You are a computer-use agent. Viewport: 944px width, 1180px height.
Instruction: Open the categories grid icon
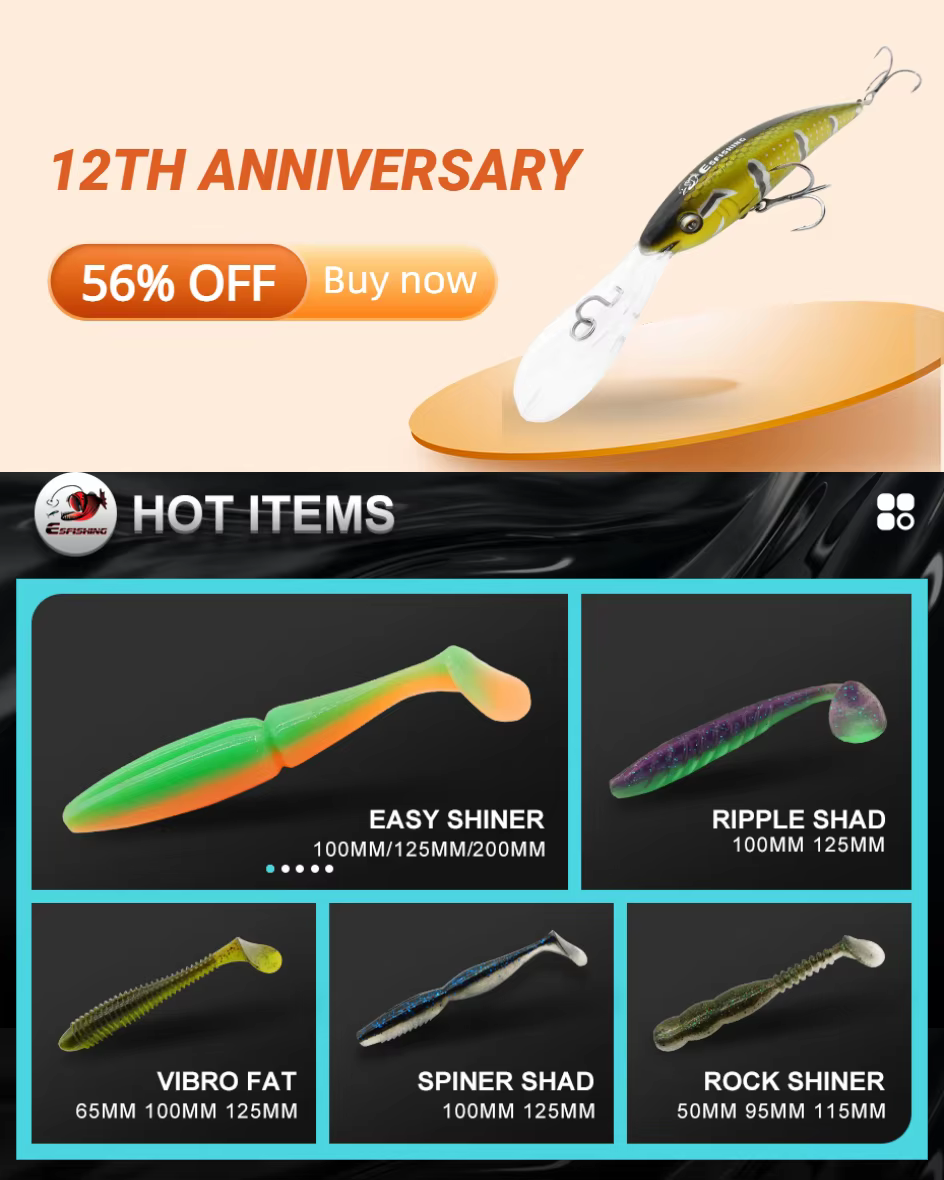click(895, 512)
